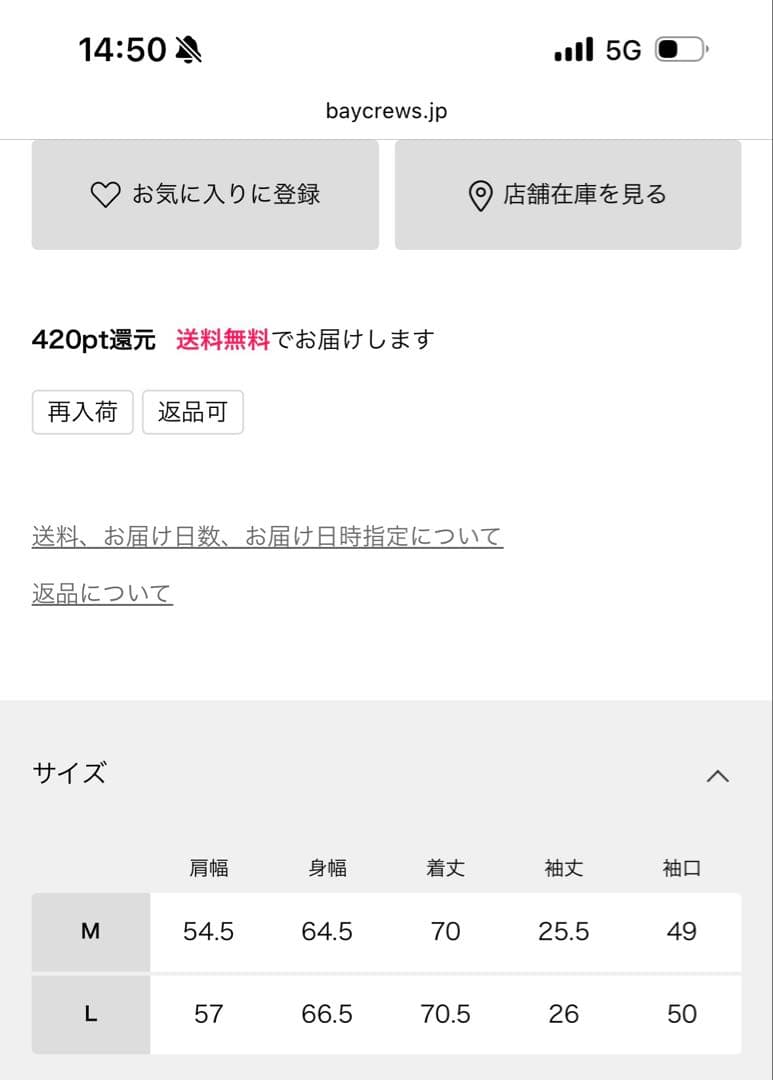Select the 再入荷 restock tag

tap(82, 411)
